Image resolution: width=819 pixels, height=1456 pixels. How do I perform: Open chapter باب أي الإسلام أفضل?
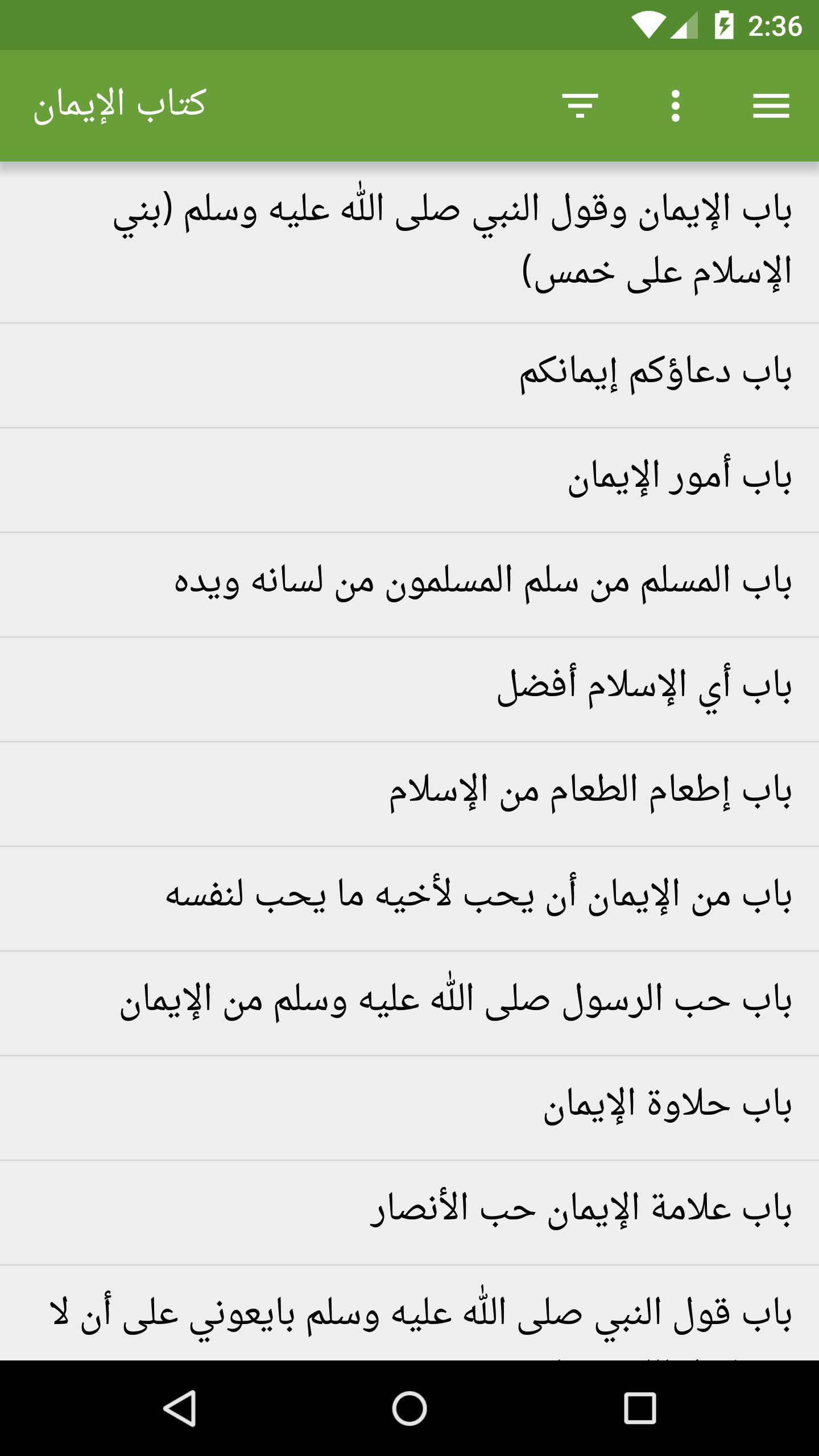(409, 689)
